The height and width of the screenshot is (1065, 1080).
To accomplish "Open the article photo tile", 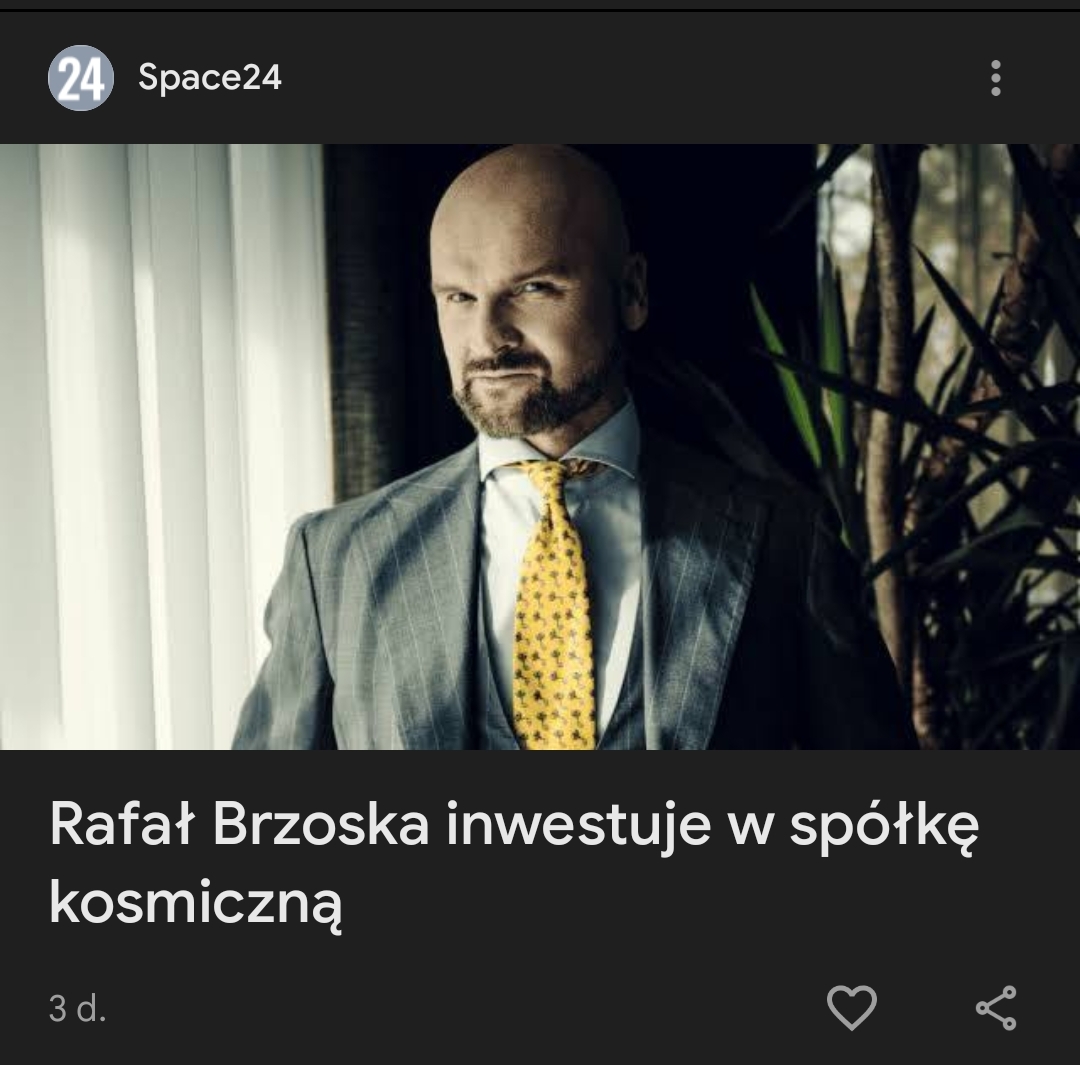I will click(x=540, y=446).
